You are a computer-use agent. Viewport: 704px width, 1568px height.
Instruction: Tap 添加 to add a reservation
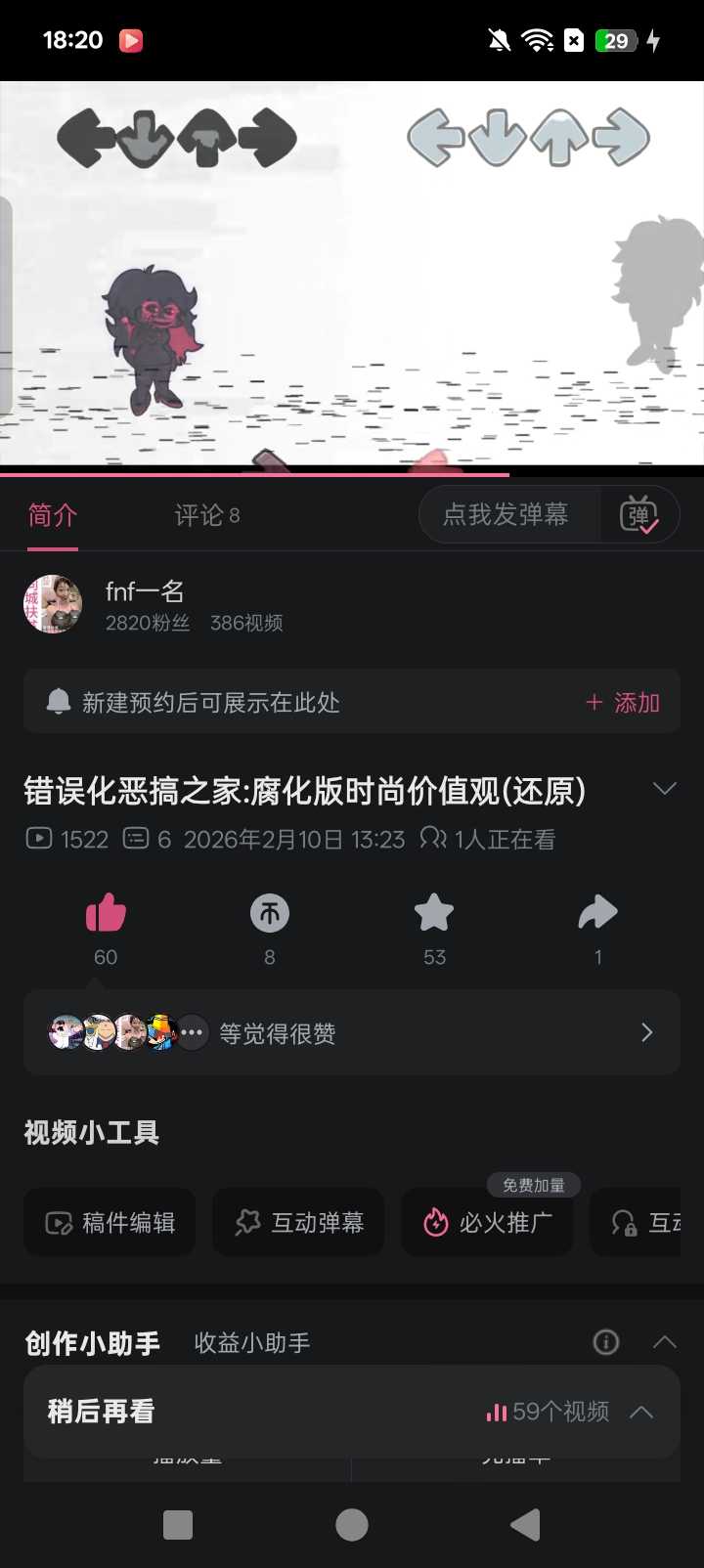(623, 703)
